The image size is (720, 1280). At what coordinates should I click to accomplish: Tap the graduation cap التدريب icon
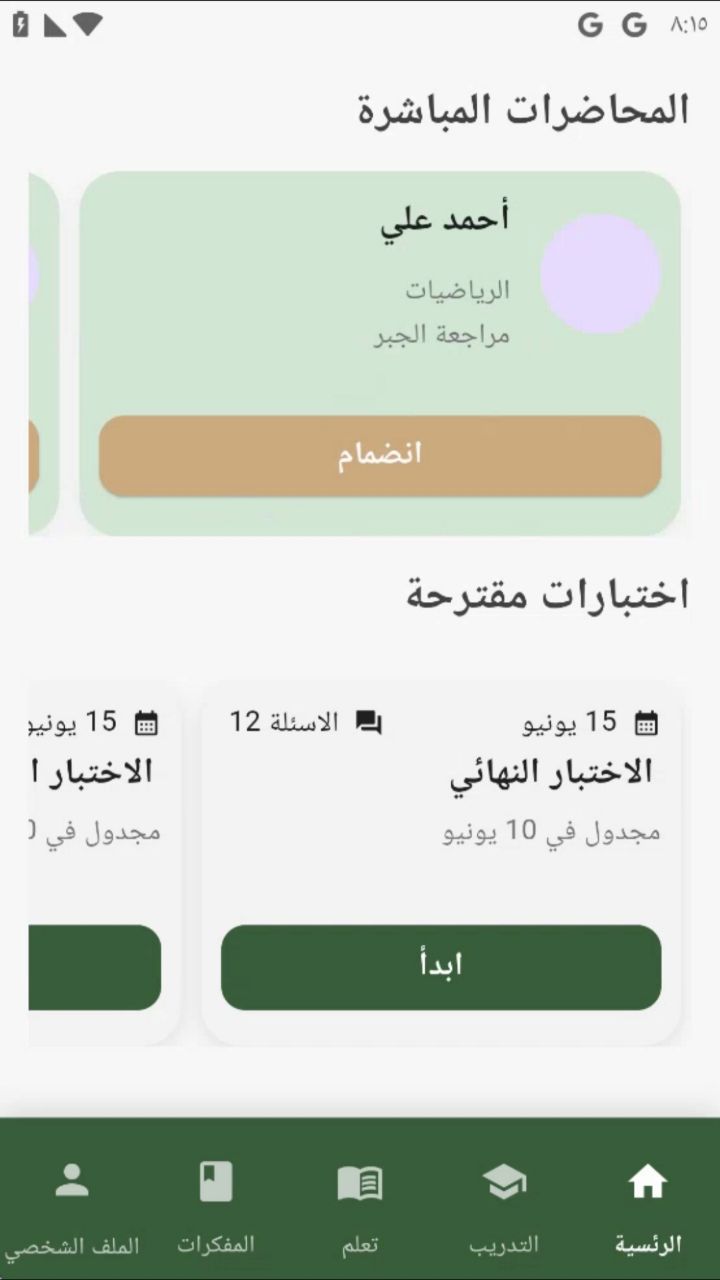504,1180
